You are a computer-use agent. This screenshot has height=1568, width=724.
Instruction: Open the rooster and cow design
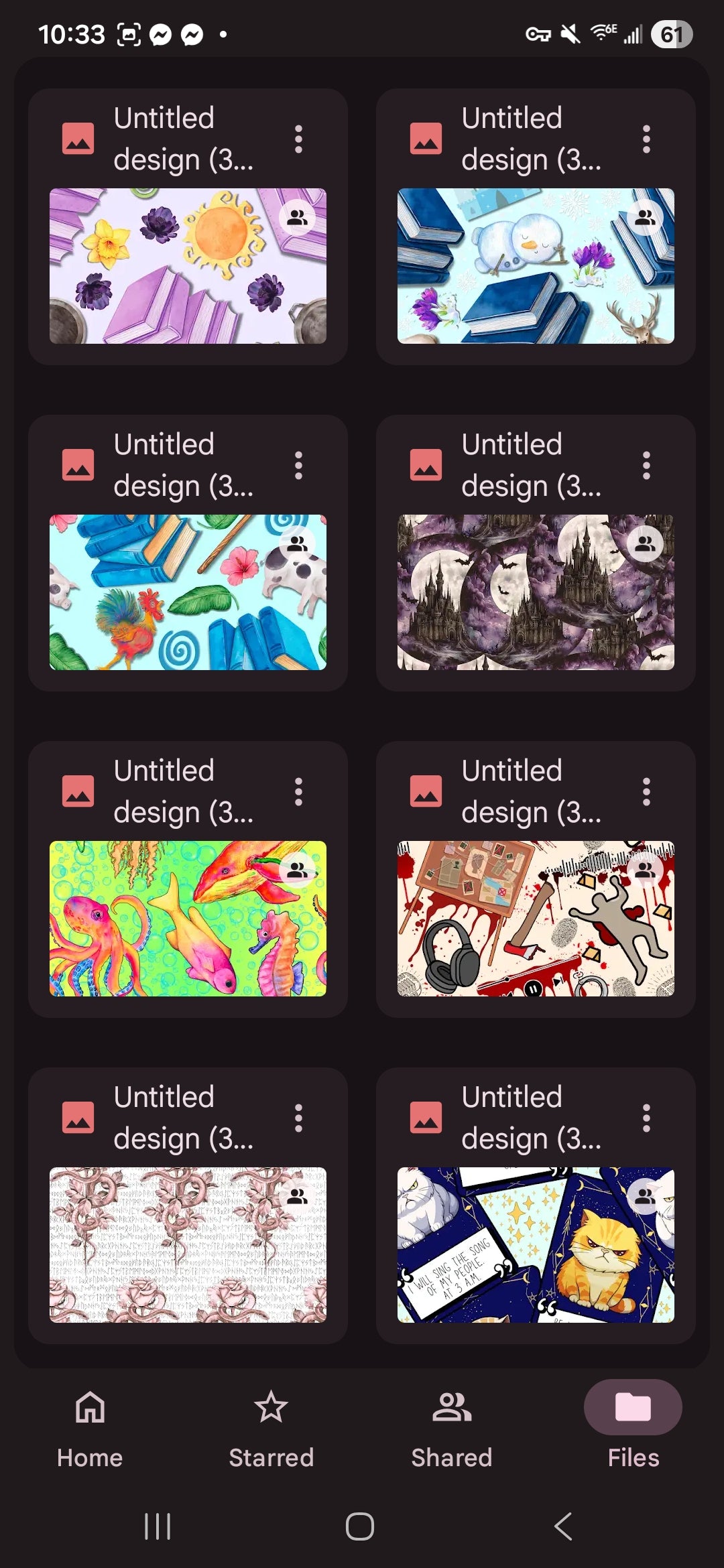188,592
